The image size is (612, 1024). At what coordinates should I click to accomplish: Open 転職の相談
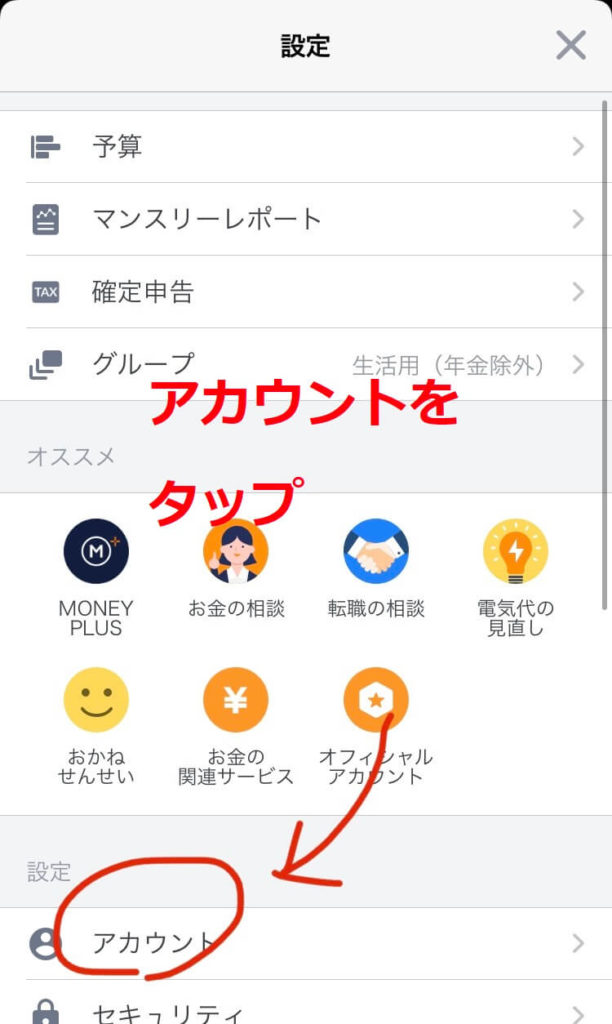[x=376, y=552]
